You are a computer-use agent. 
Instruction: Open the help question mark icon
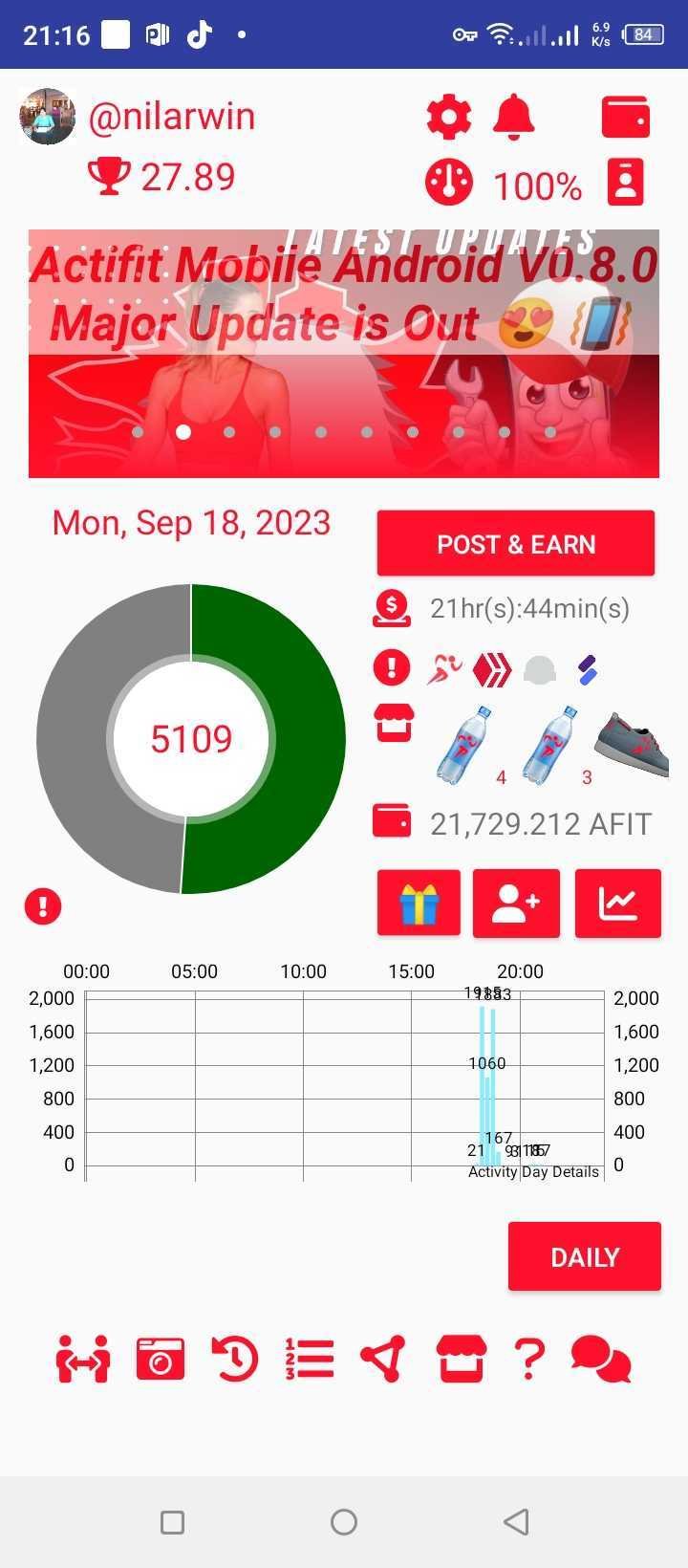(529, 1359)
